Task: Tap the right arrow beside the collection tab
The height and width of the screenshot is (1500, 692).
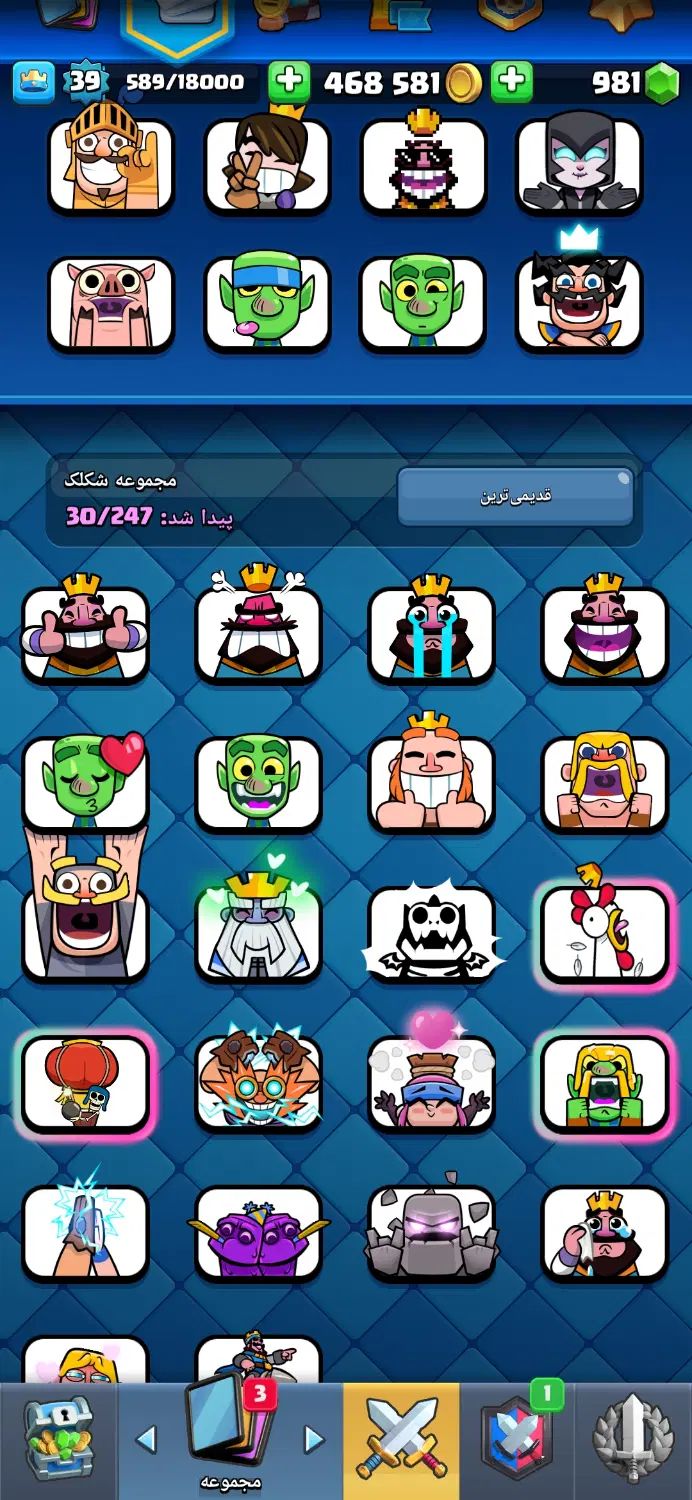Action: [x=314, y=1440]
